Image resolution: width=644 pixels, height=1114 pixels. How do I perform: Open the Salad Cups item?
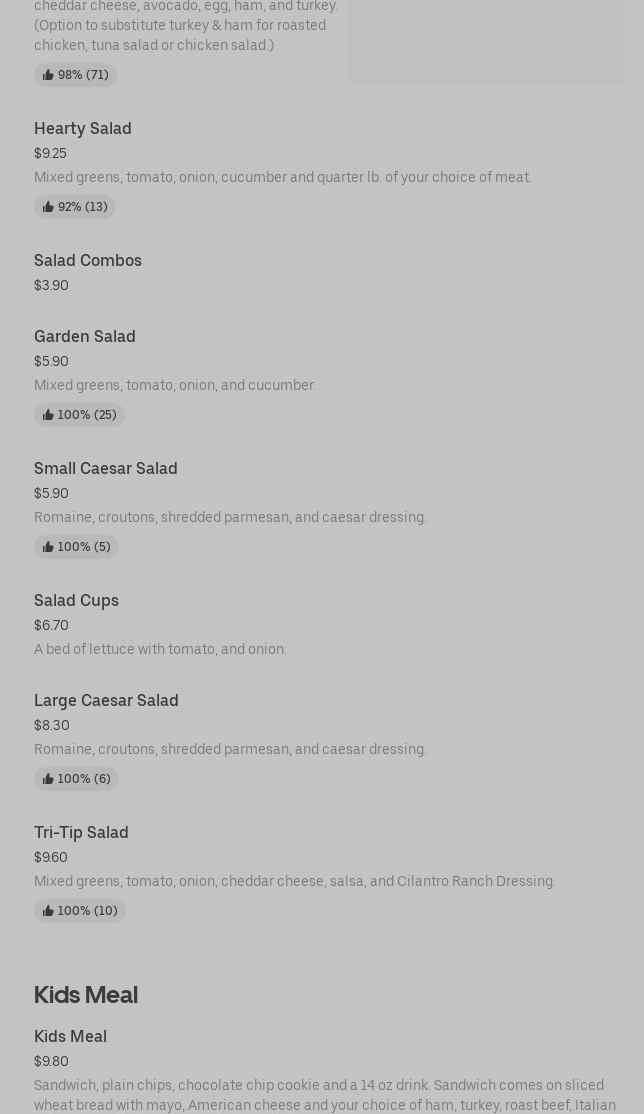point(77,601)
